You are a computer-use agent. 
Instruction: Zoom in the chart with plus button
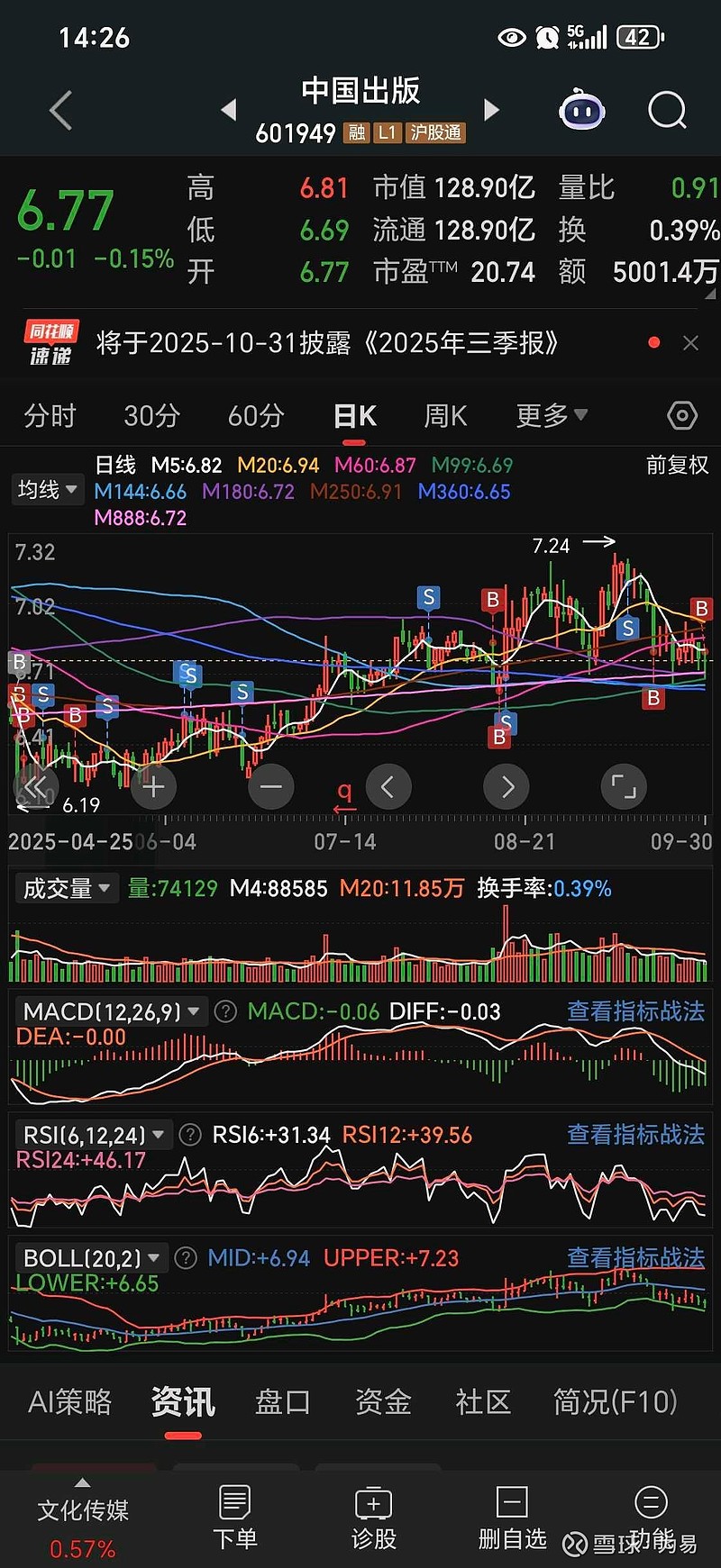153,786
